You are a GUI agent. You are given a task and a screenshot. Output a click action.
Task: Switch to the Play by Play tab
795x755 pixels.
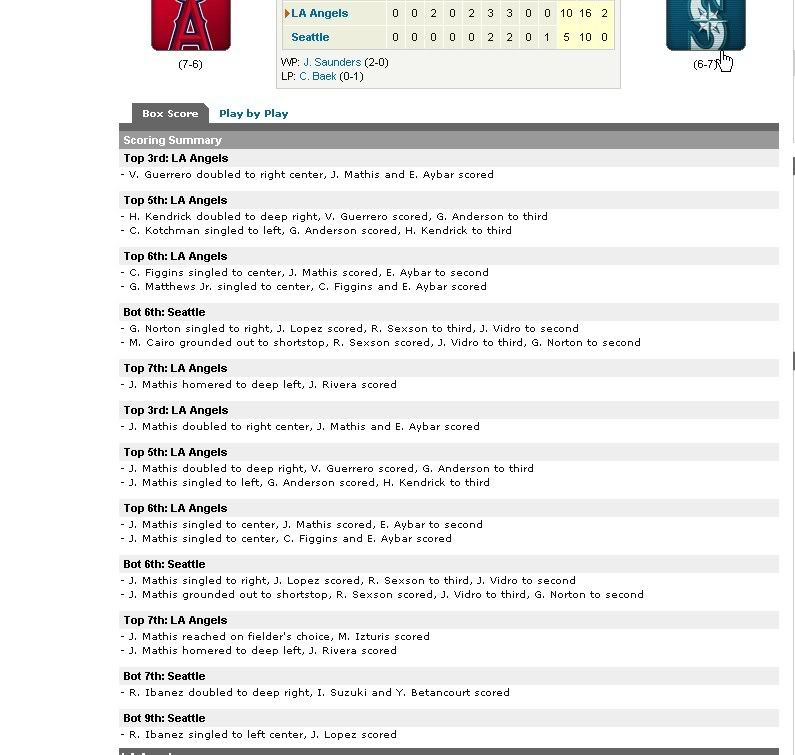[253, 114]
